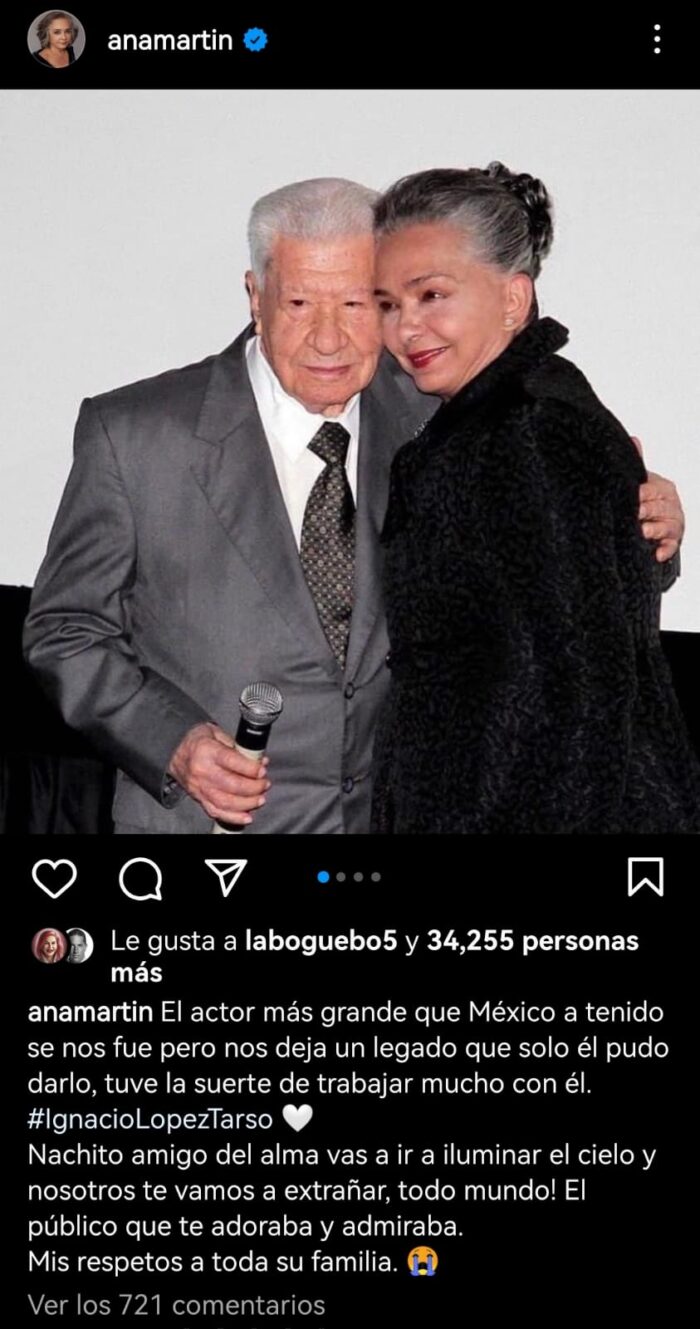Viewport: 700px width, 1329px height.
Task: Like this post with the heart icon
Action: (54, 878)
